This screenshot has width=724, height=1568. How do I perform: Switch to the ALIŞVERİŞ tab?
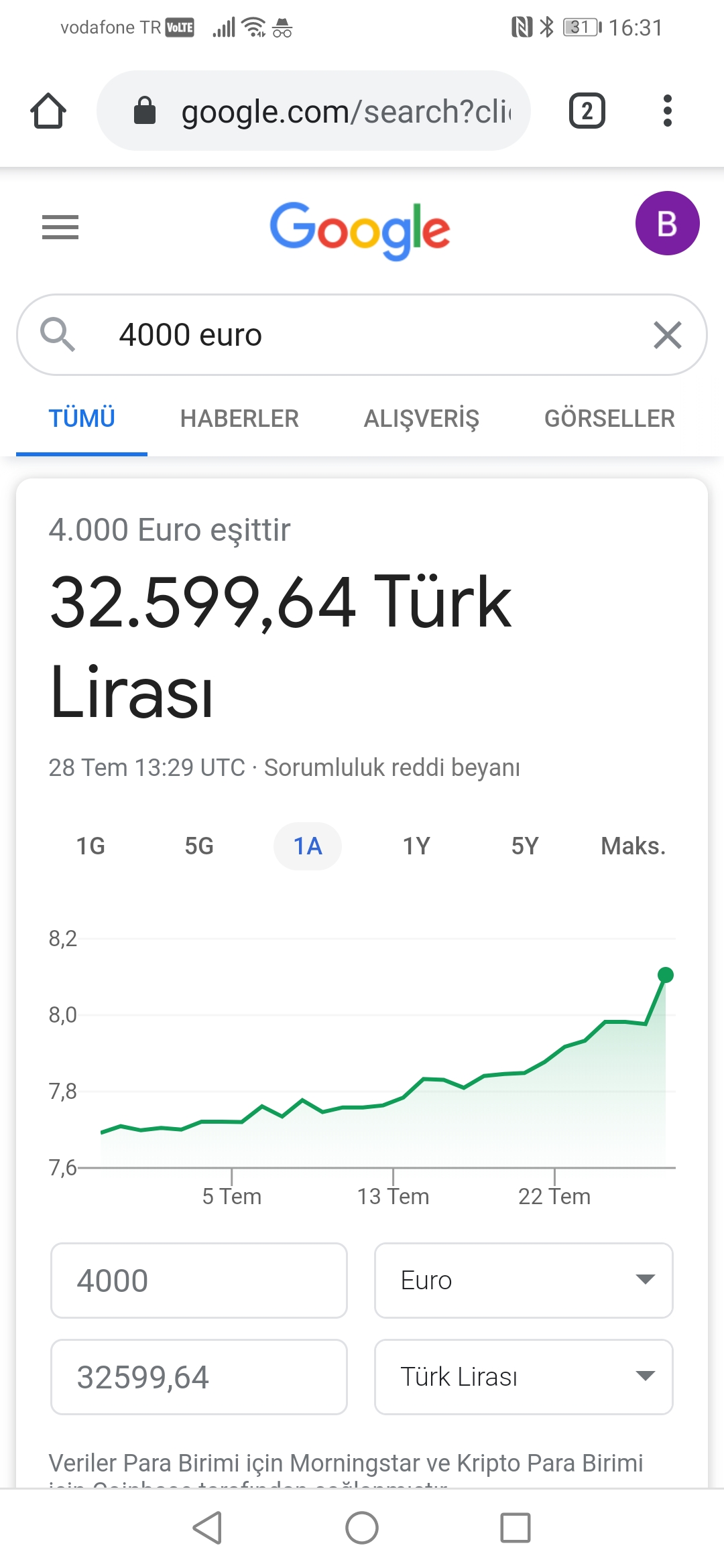[421, 419]
